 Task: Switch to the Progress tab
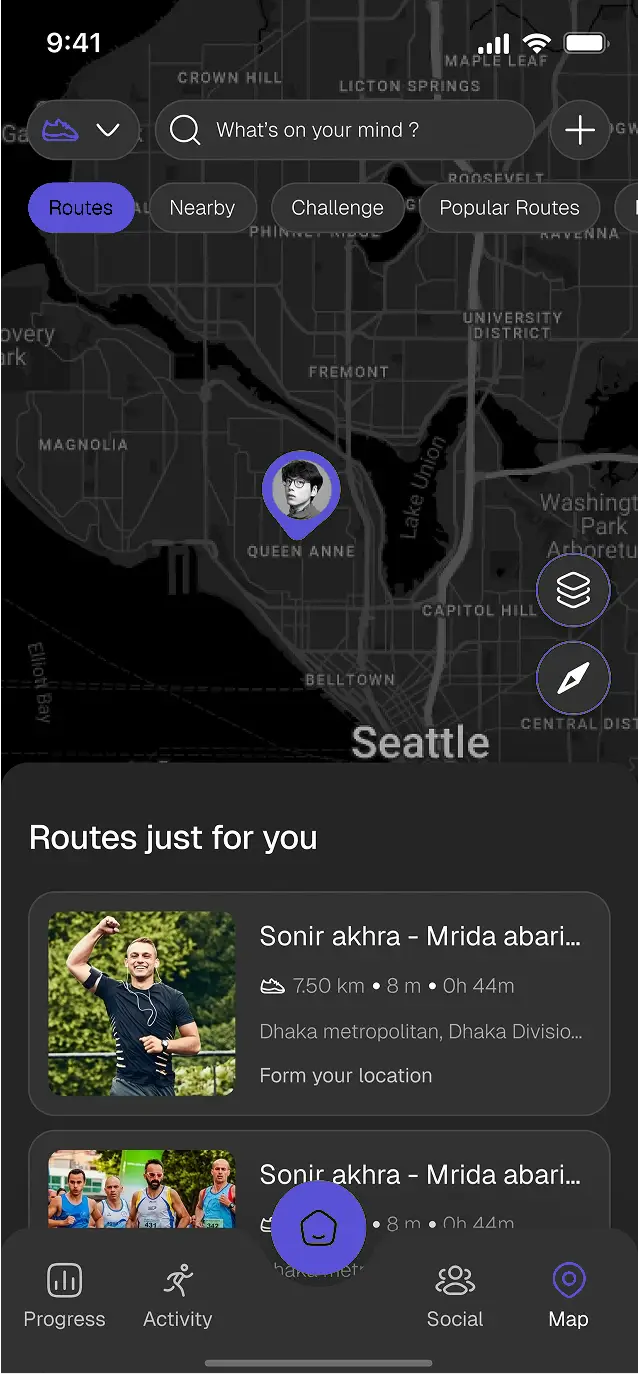click(64, 1295)
